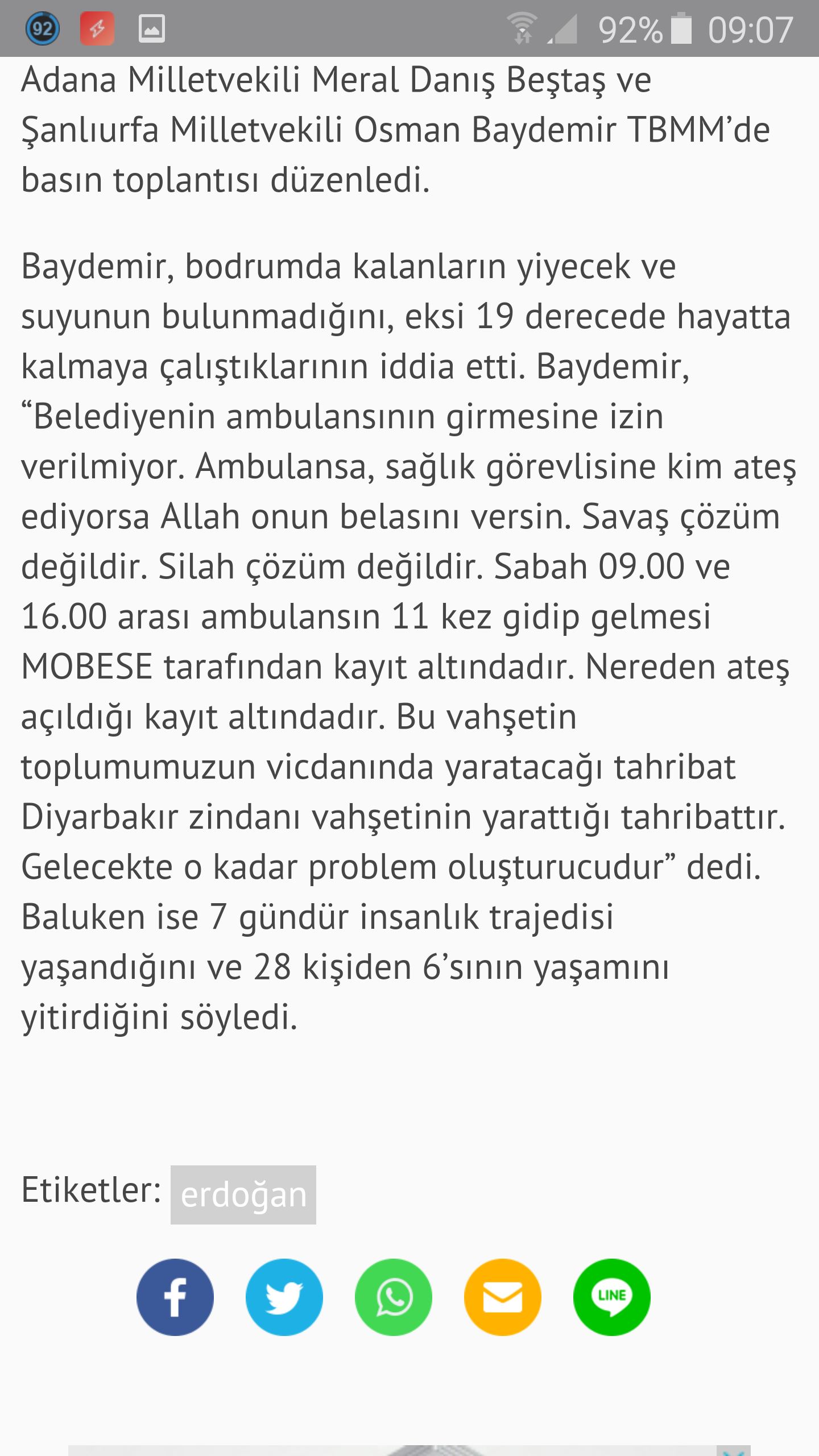Viewport: 819px width, 1456px height.
Task: Close the ad banner at the bottom
Action: 734,1451
